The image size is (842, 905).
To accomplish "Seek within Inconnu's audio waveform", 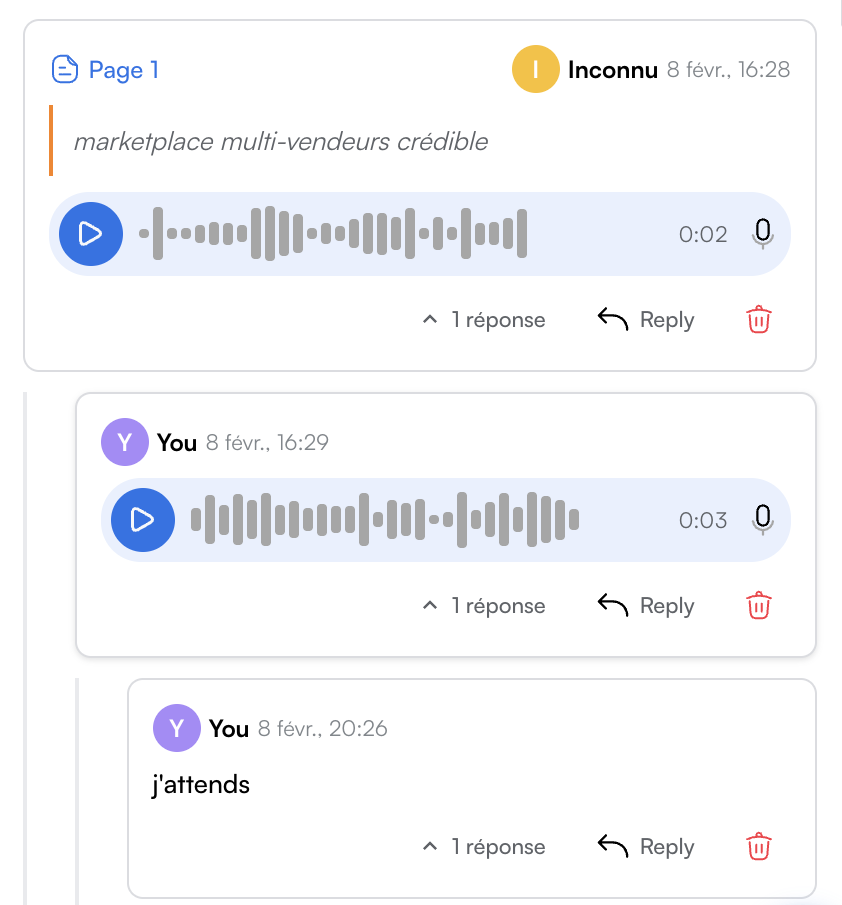I will pyautogui.click(x=334, y=234).
